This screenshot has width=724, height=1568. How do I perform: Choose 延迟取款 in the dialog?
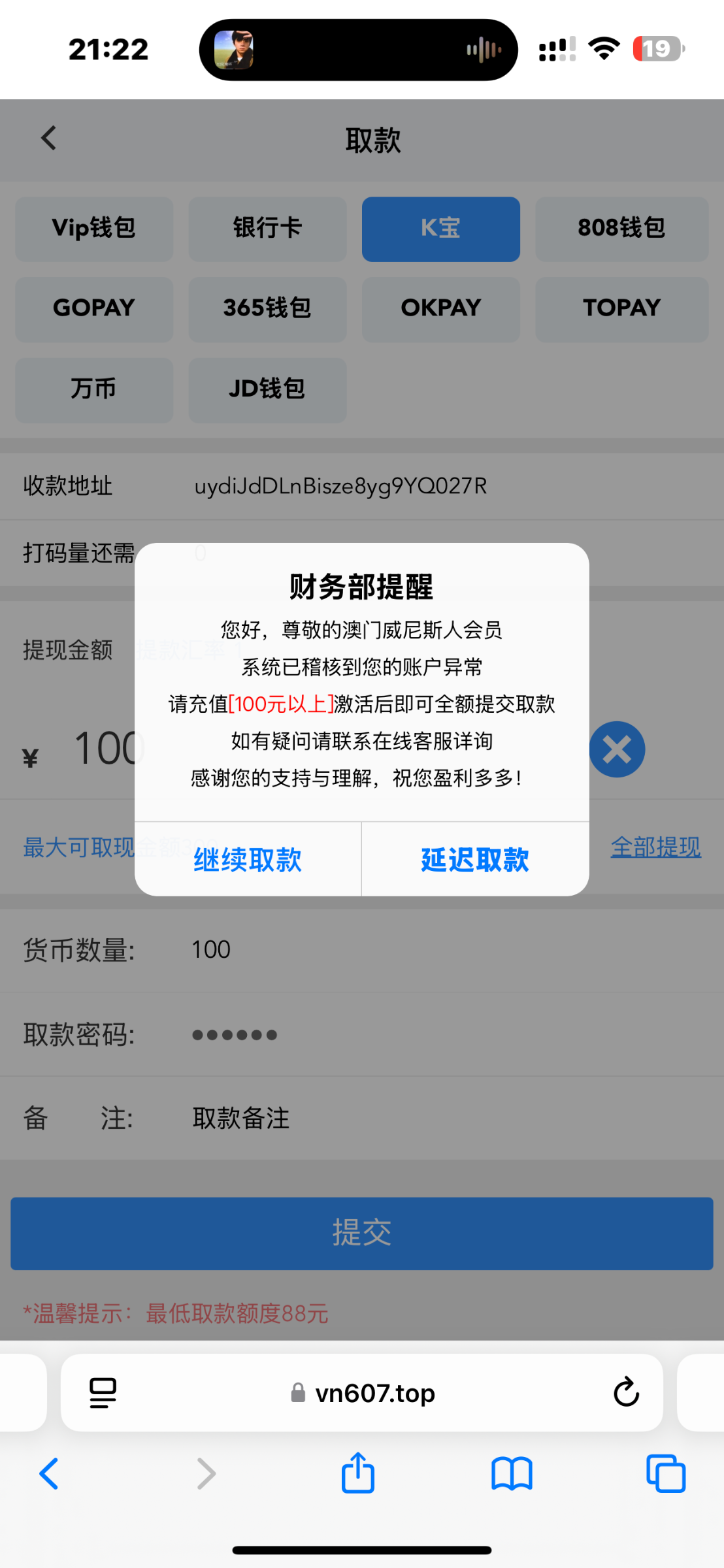(x=475, y=859)
